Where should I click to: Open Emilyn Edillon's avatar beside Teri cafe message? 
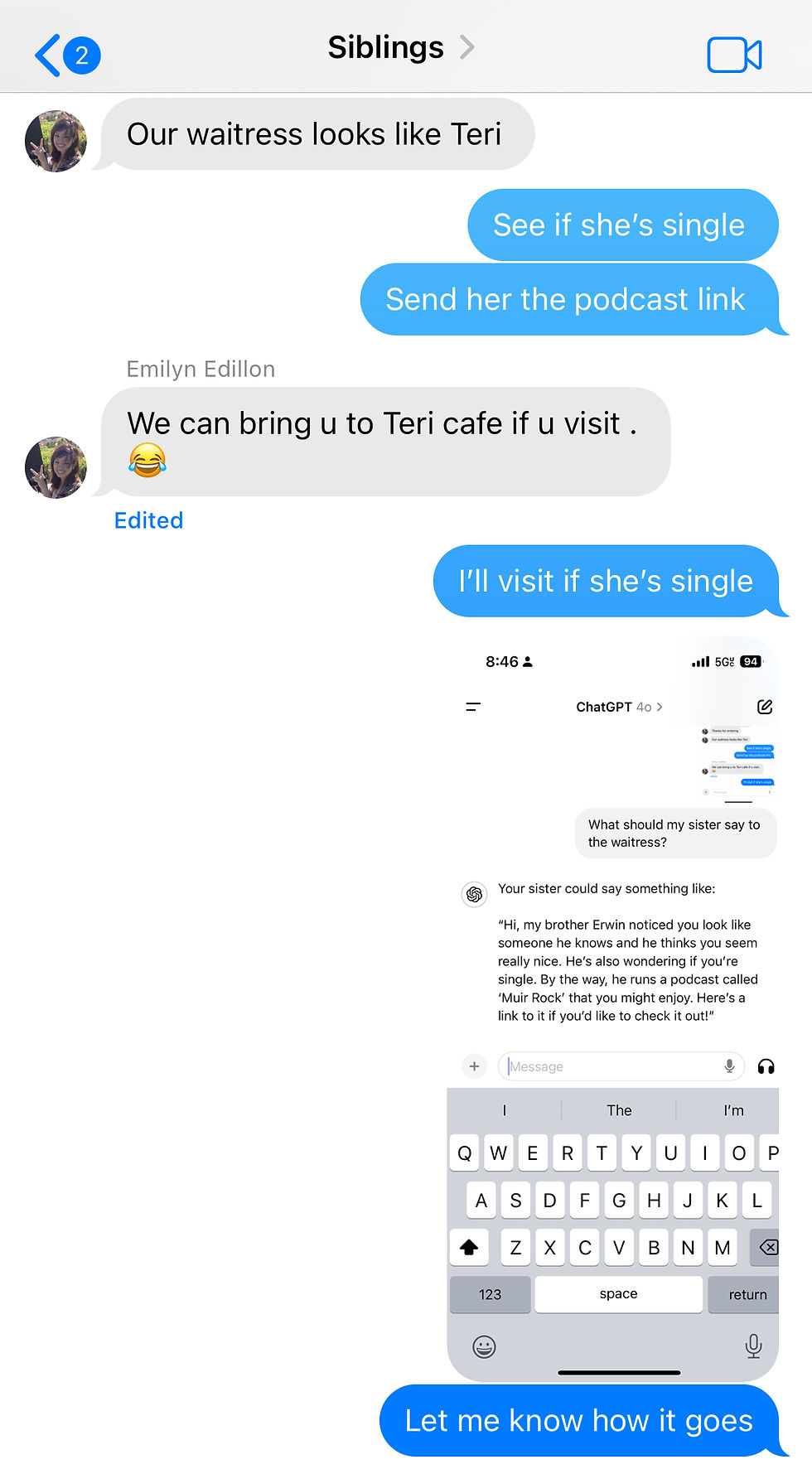(x=56, y=468)
